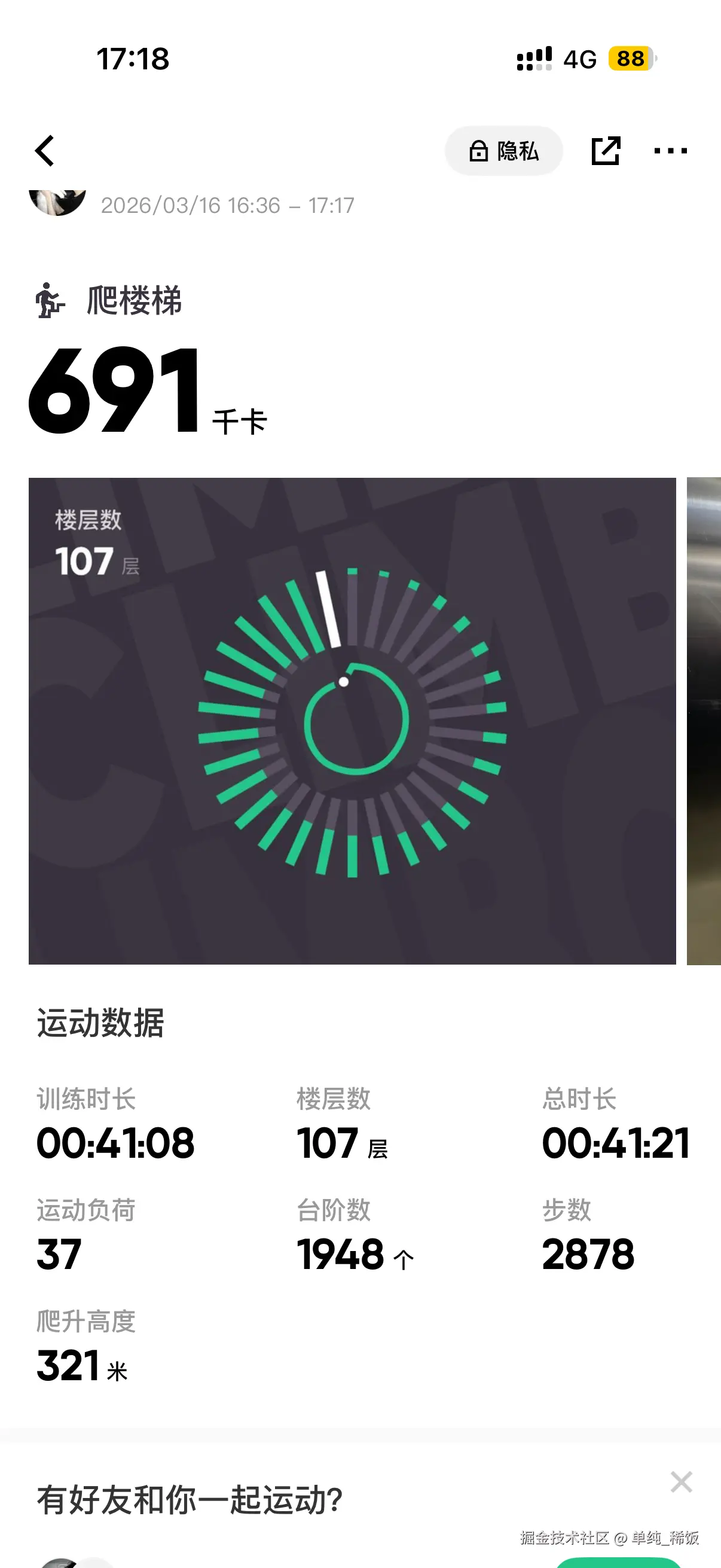
Task: Tap the signal strength bars icon
Action: 534,59
